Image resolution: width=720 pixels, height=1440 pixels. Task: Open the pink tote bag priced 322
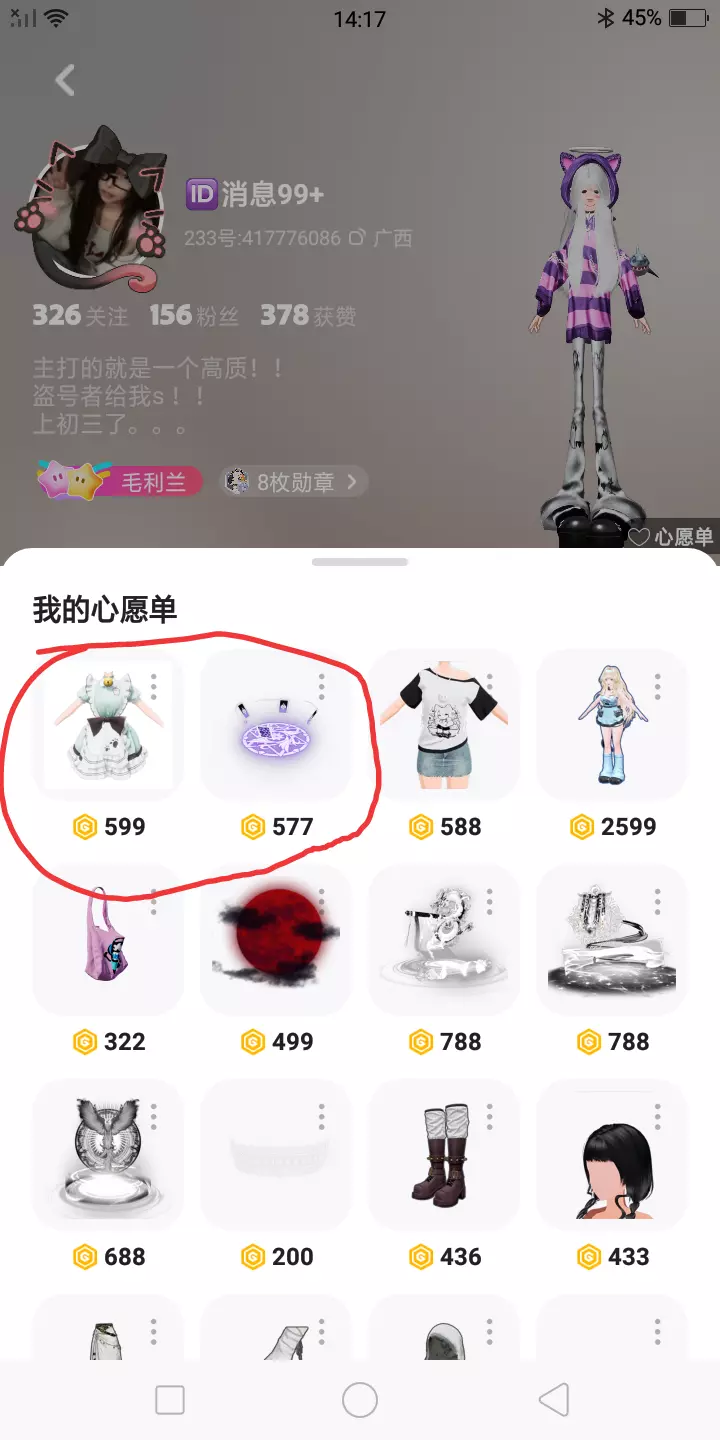click(x=108, y=939)
